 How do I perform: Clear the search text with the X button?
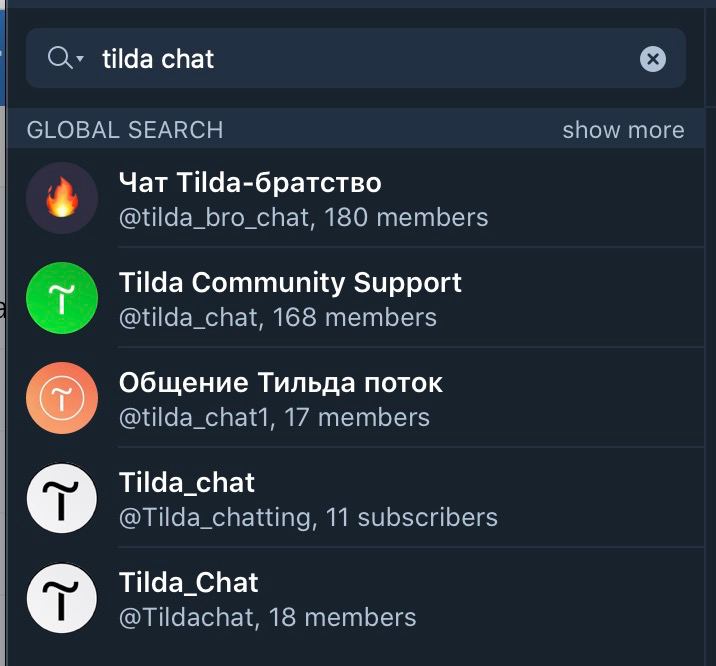click(652, 59)
